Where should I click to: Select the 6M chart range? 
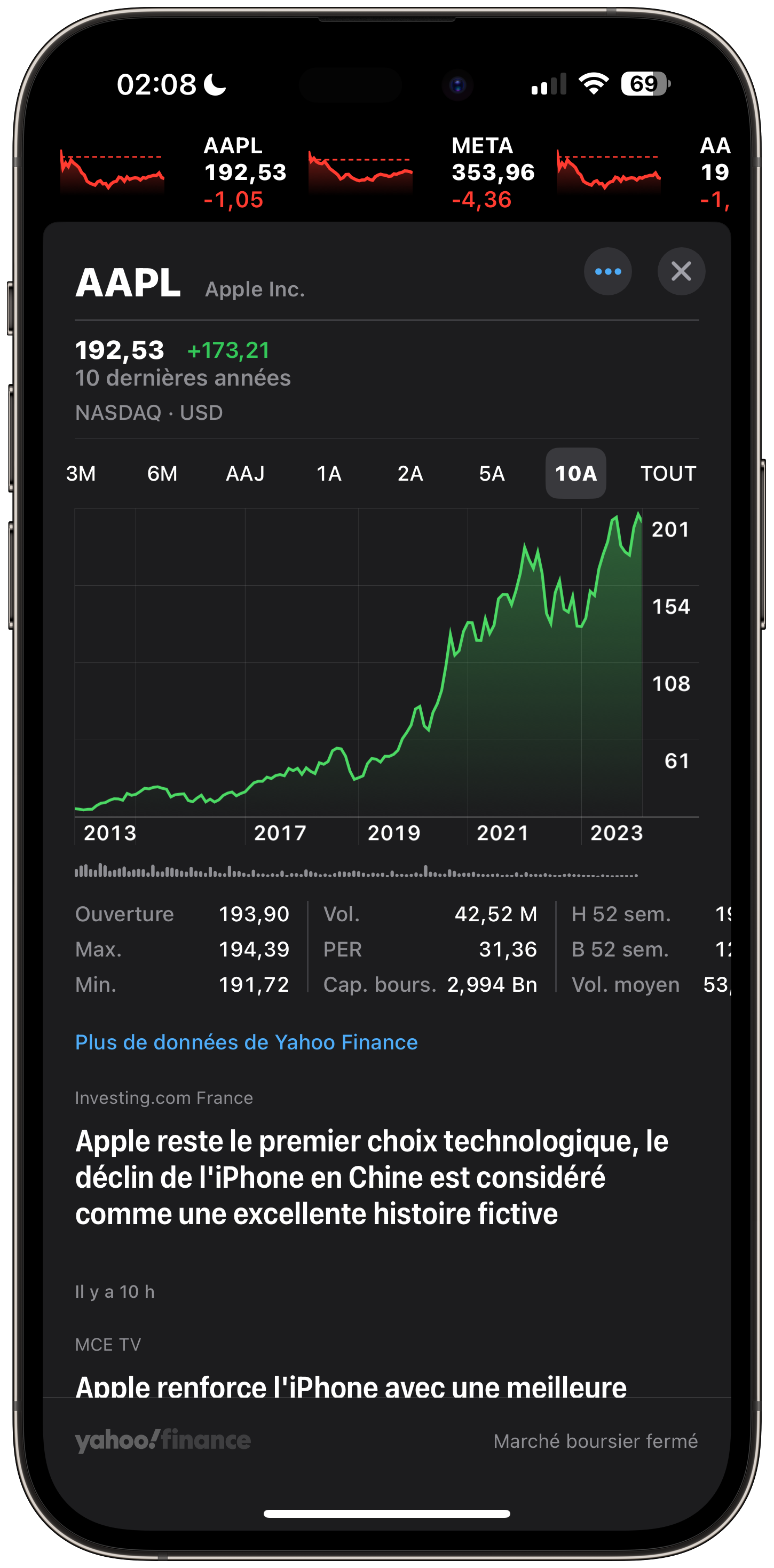pyautogui.click(x=162, y=474)
